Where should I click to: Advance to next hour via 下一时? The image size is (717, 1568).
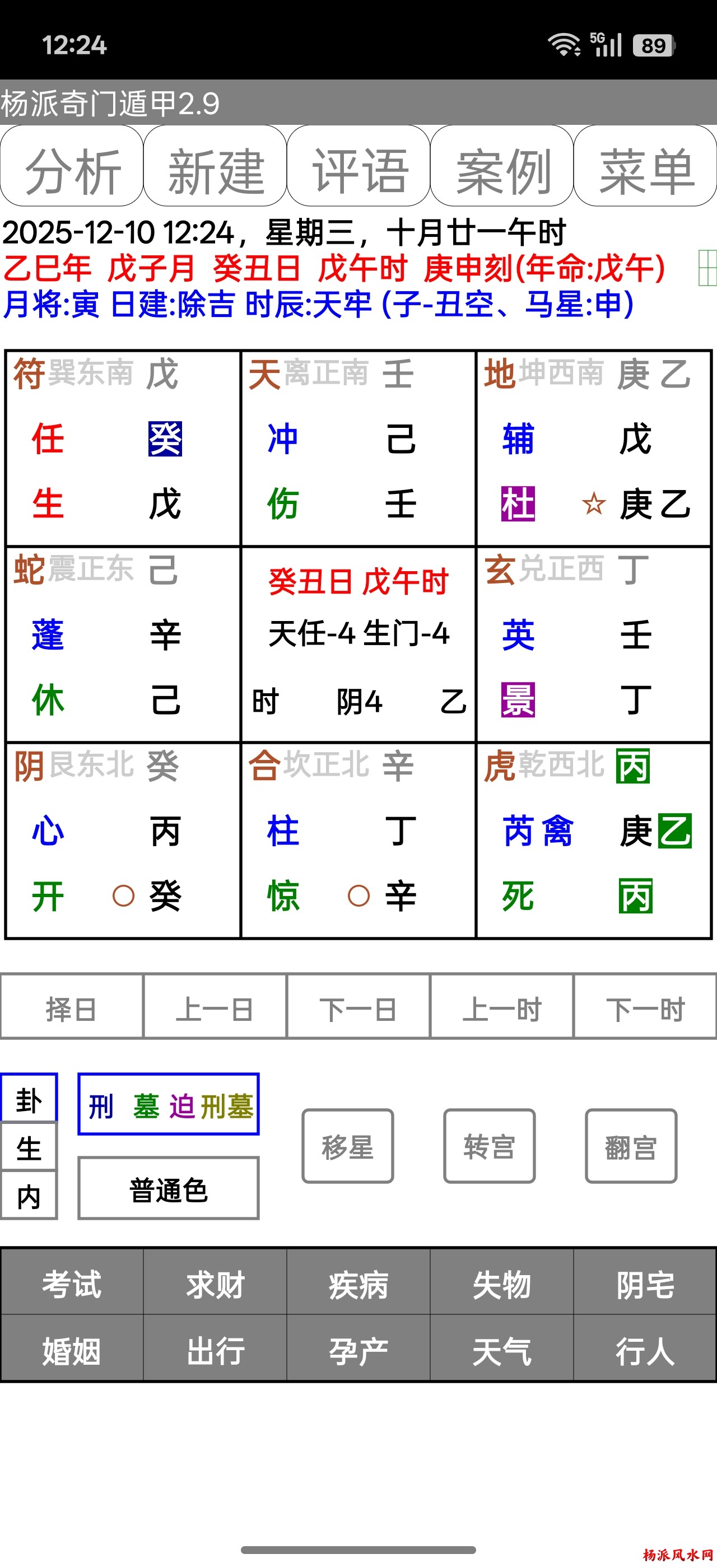645,1009
